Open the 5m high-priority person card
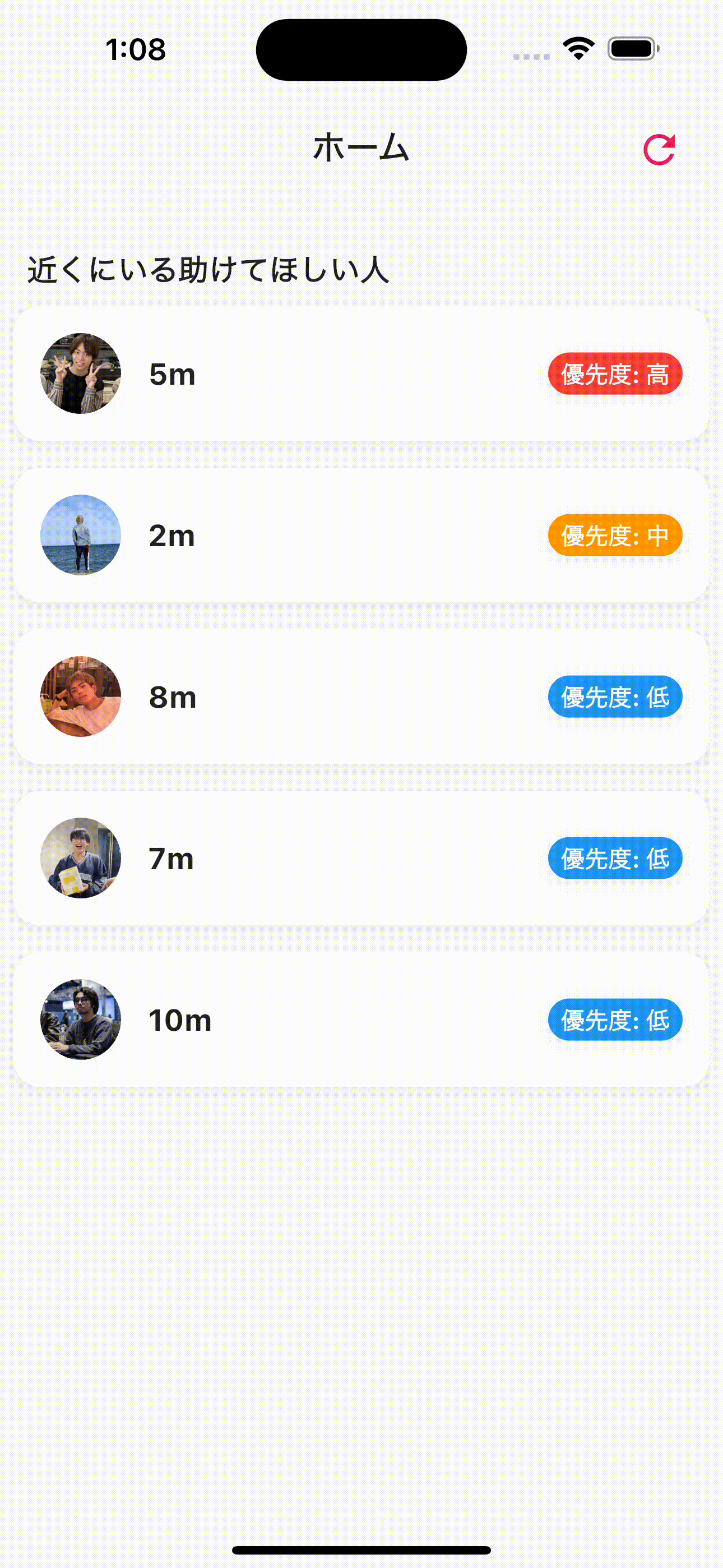 tap(361, 373)
